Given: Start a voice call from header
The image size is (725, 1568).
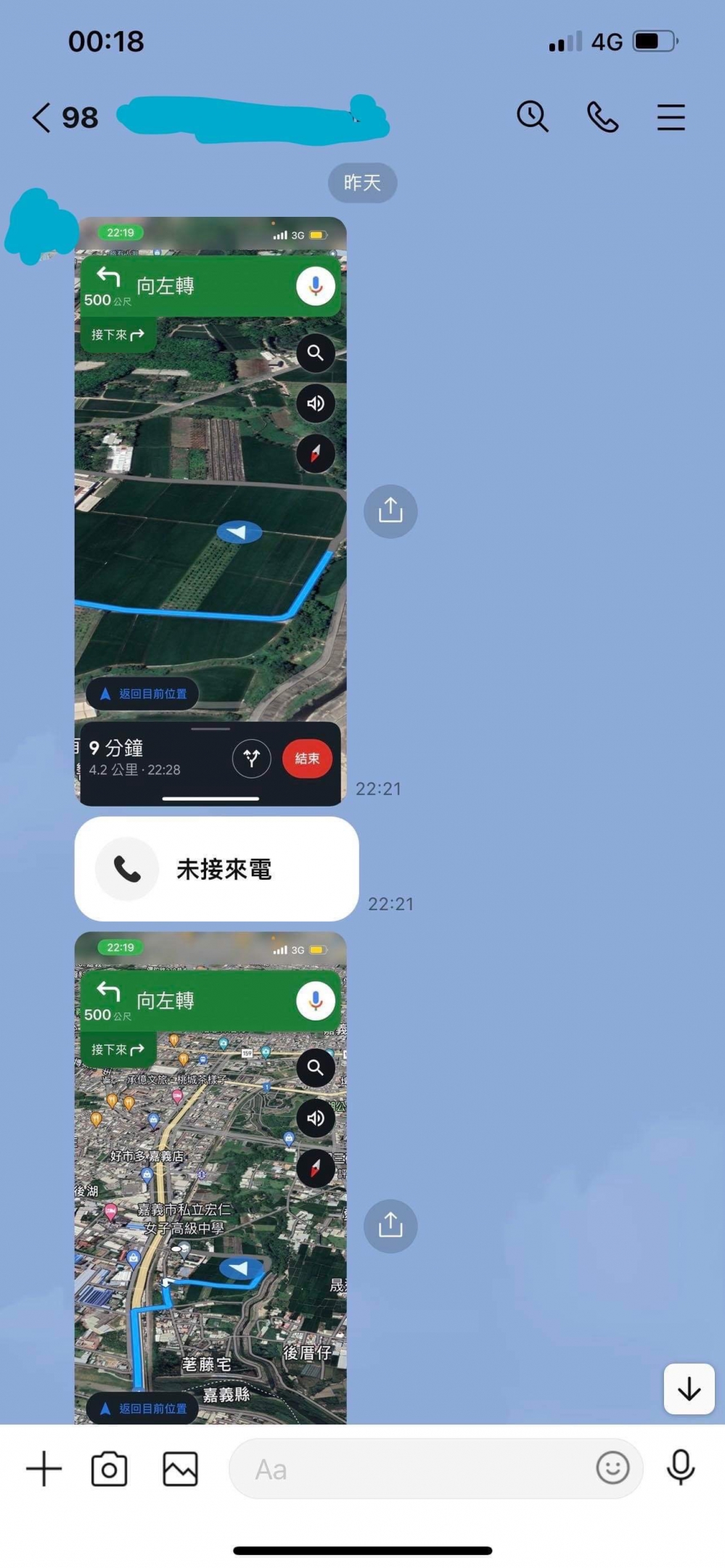Looking at the screenshot, I should pyautogui.click(x=603, y=117).
